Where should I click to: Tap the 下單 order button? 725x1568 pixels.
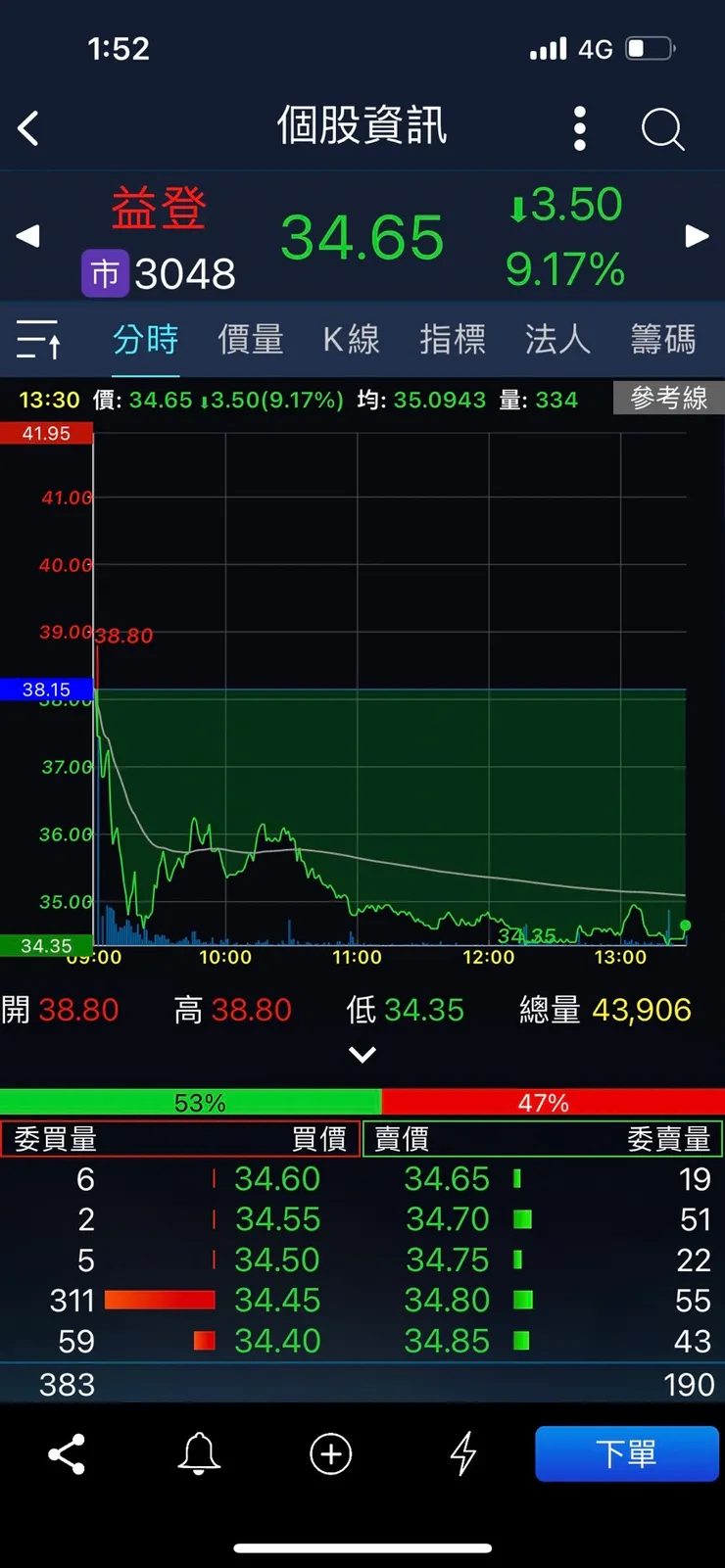(x=627, y=1454)
